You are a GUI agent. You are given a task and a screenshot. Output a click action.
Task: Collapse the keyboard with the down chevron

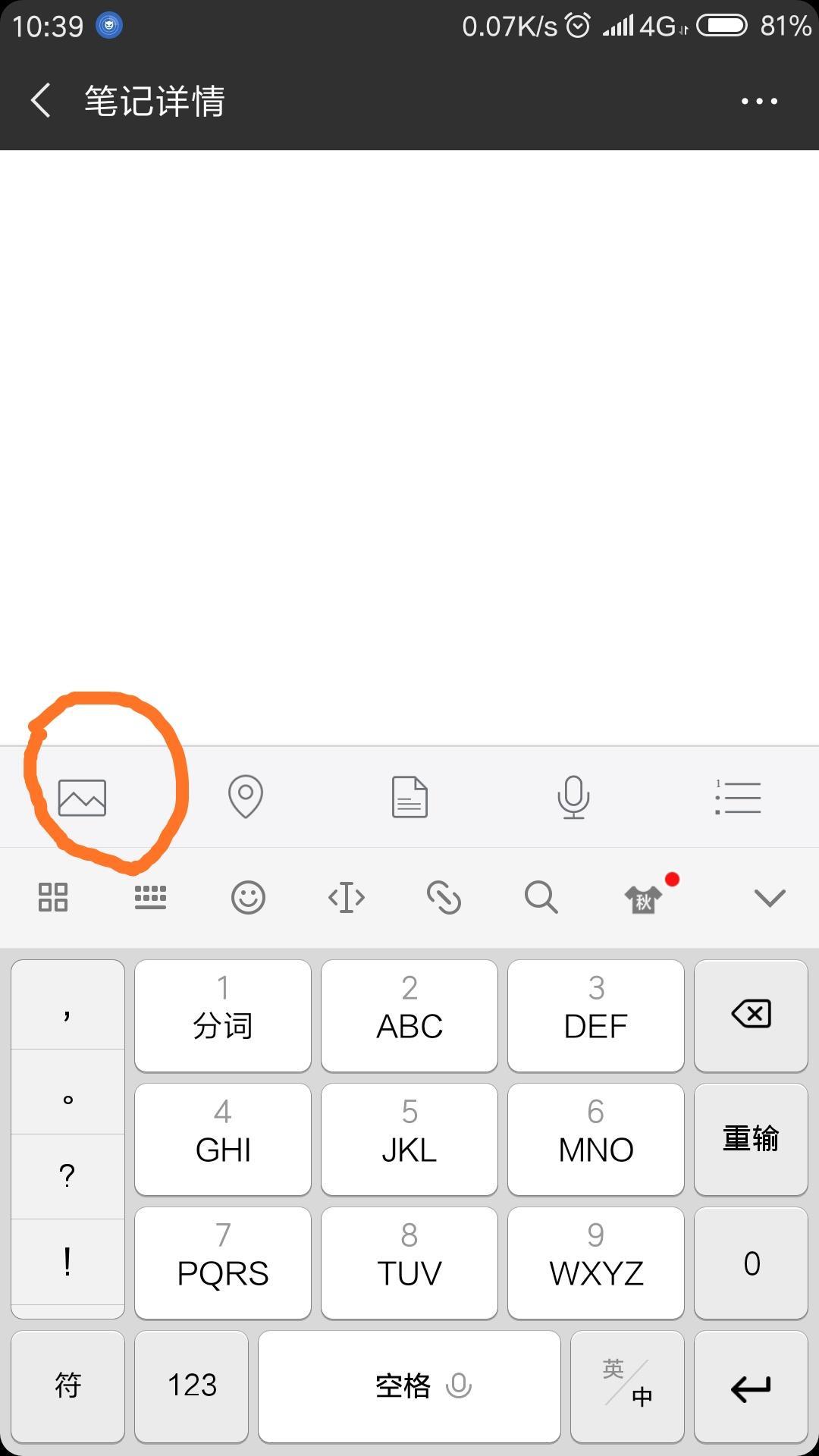pos(770,898)
